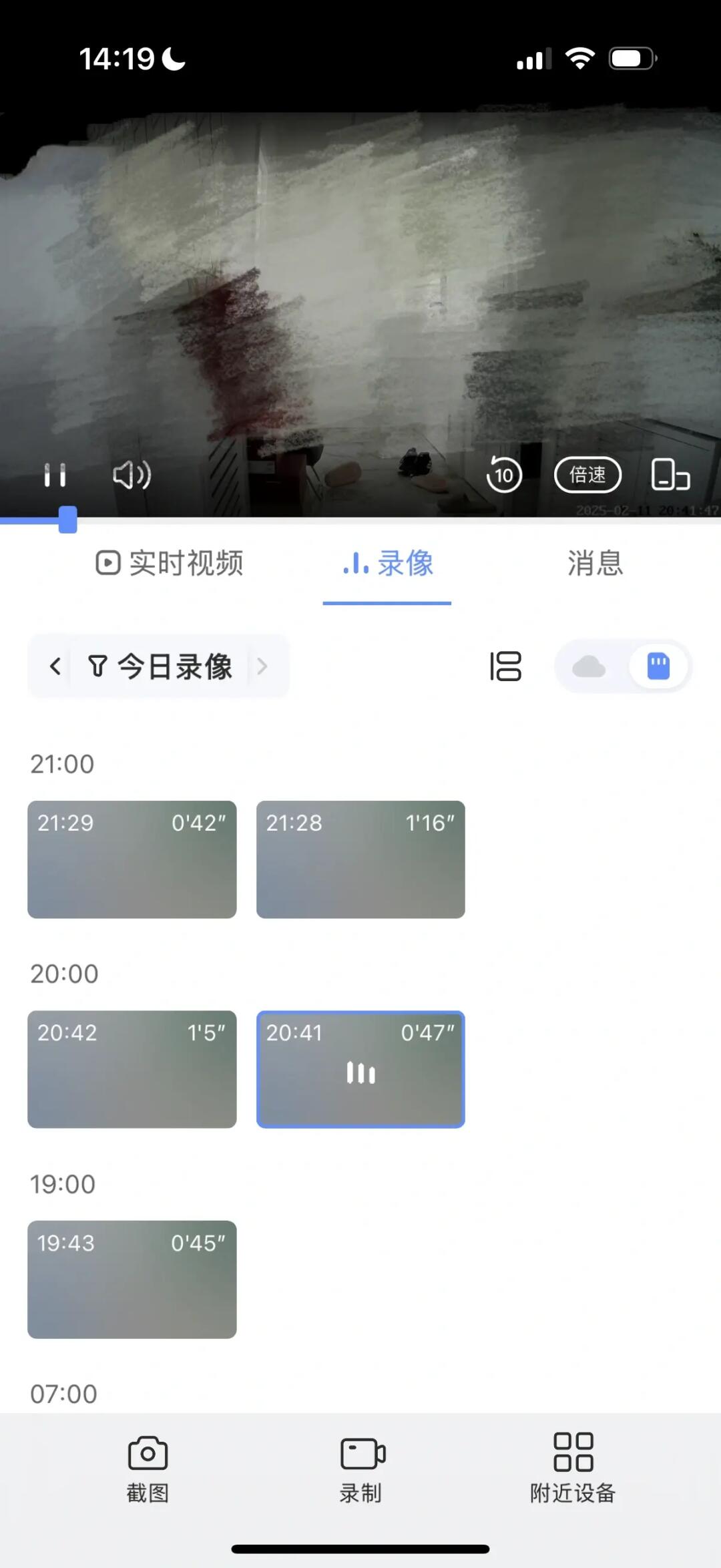This screenshot has height=1568, width=721.
Task: Go to next day with right chevron
Action: coord(262,666)
